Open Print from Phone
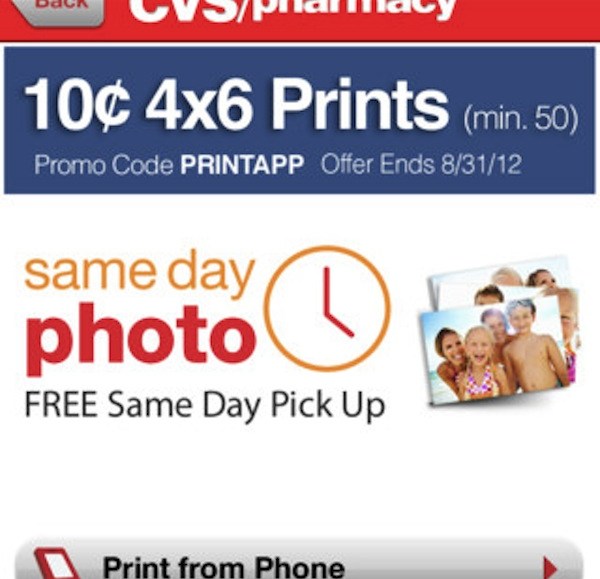600x579 pixels. (x=299, y=562)
